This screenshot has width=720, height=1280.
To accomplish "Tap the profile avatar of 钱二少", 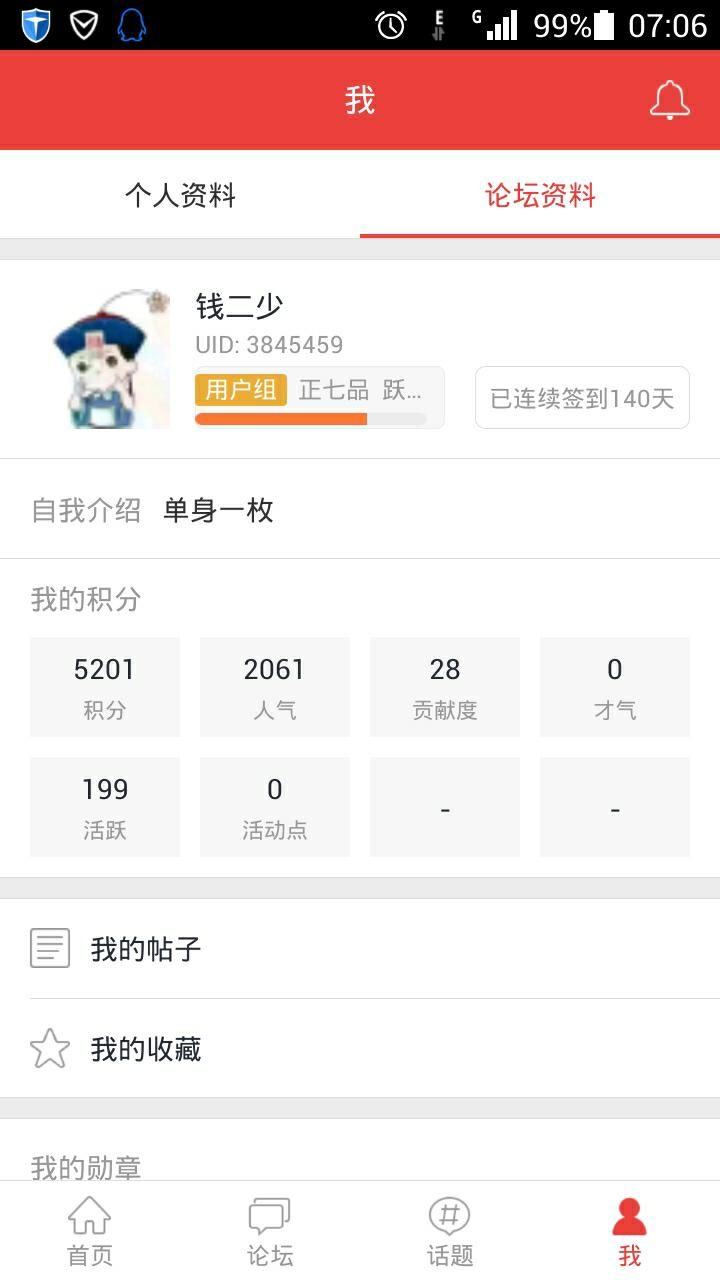I will point(111,360).
